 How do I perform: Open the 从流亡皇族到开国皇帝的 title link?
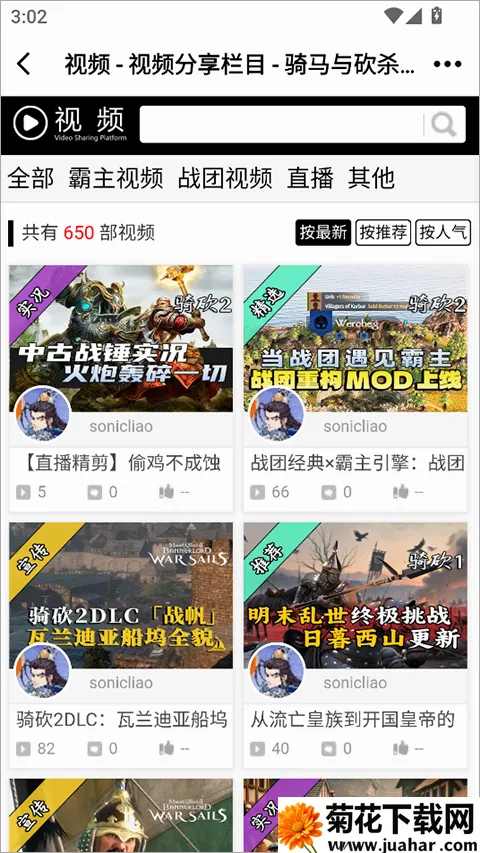pyautogui.click(x=353, y=720)
